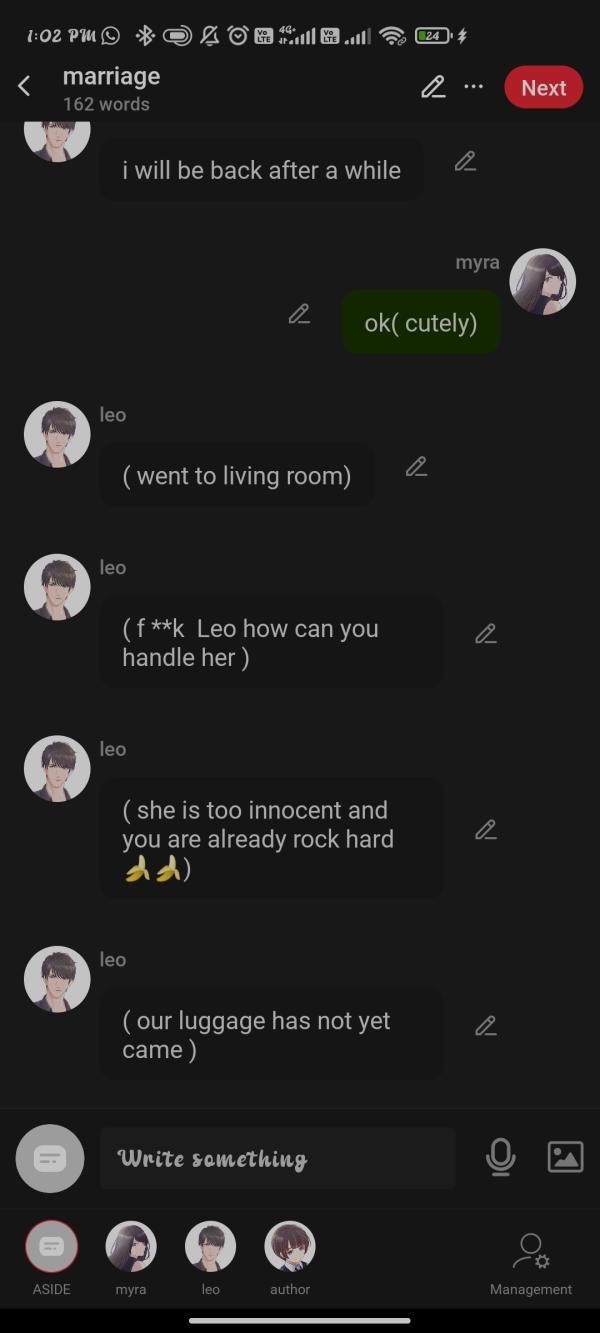Choose author as the speaking character

coord(290,1247)
